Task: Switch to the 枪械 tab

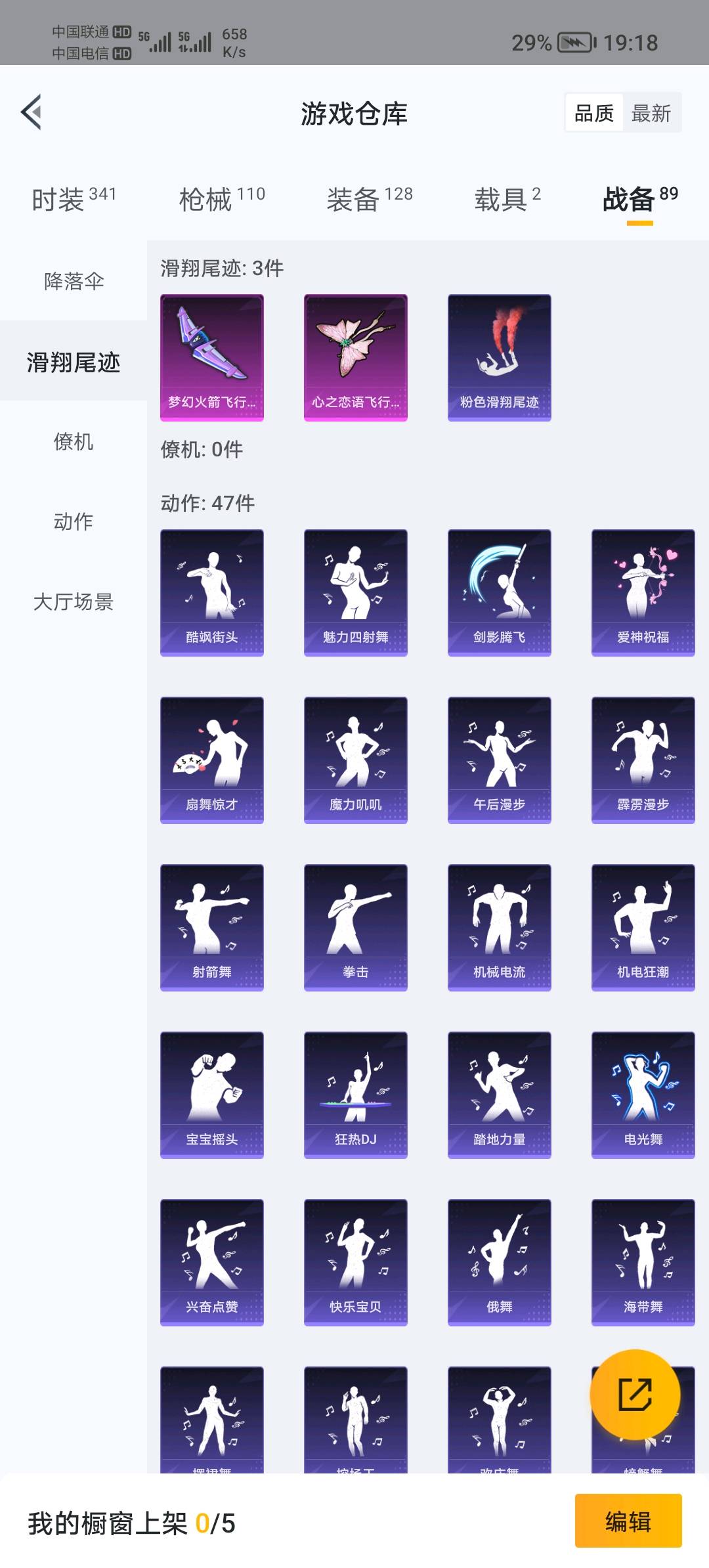Action: tap(222, 199)
